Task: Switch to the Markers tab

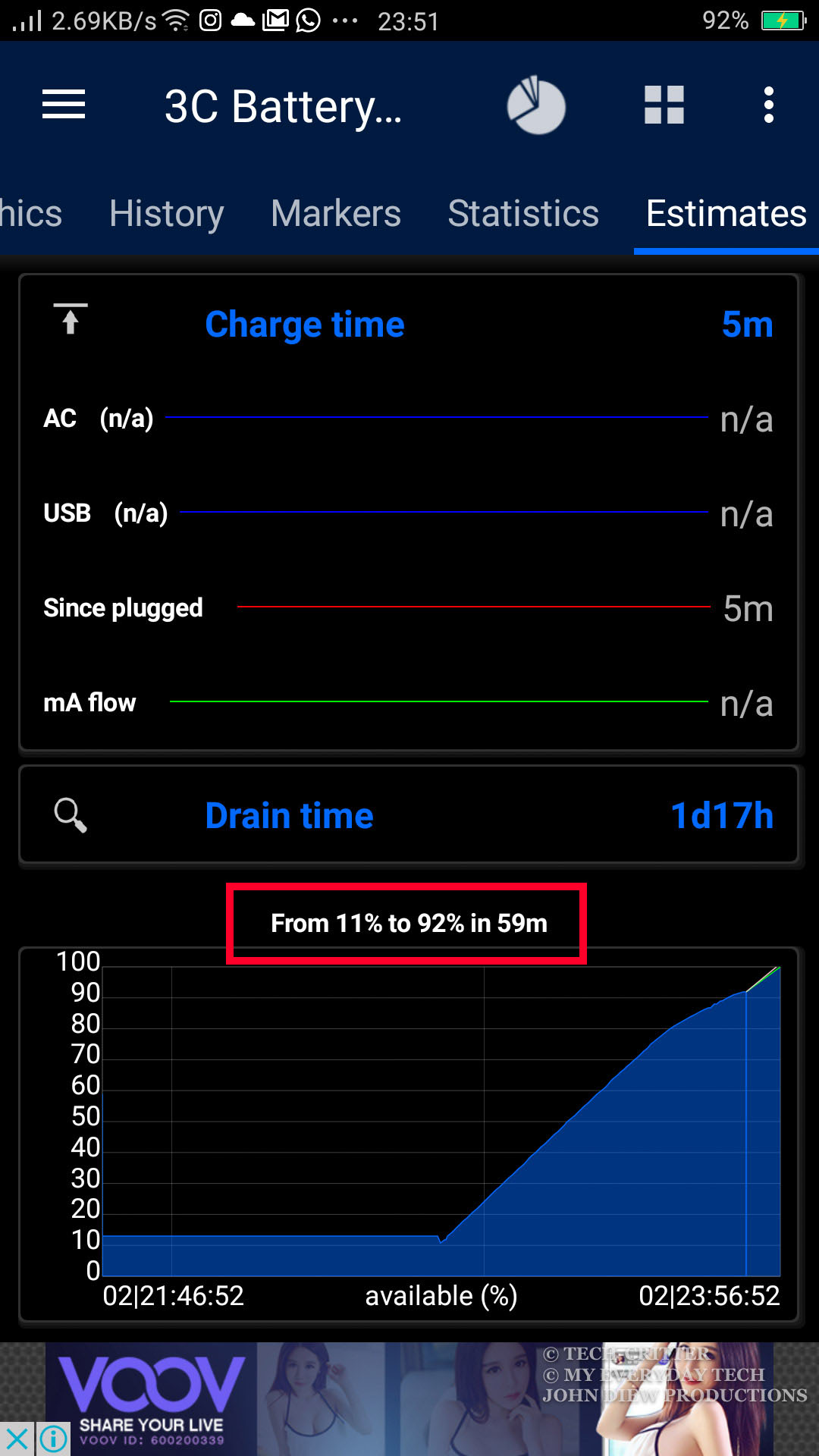Action: 336,213
